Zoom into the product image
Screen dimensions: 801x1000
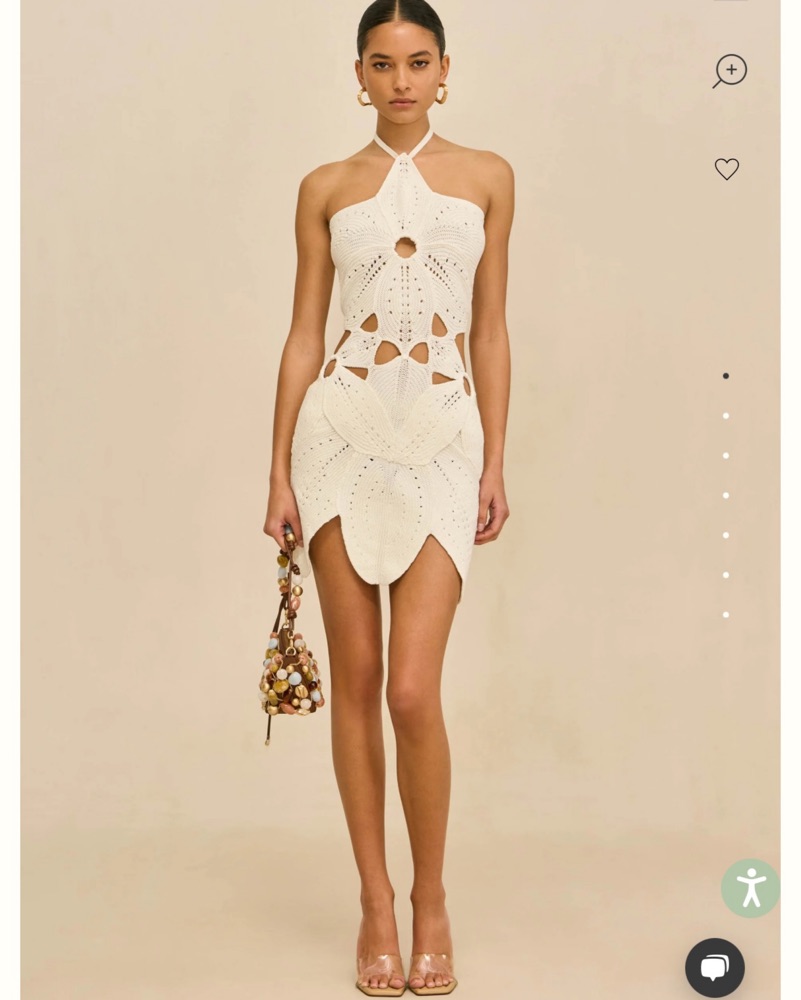[730, 71]
